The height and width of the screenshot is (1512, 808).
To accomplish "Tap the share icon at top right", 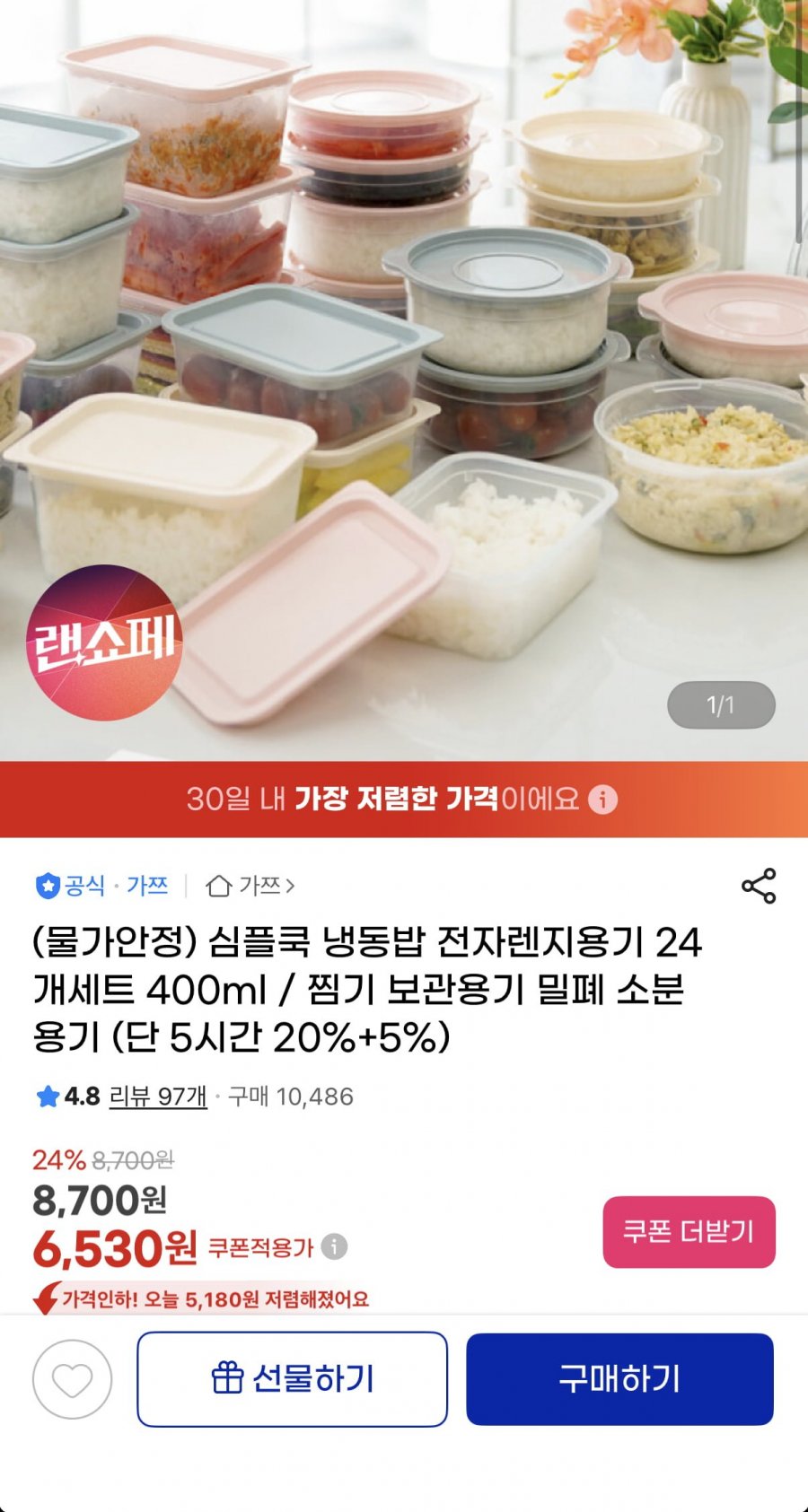I will tap(760, 887).
